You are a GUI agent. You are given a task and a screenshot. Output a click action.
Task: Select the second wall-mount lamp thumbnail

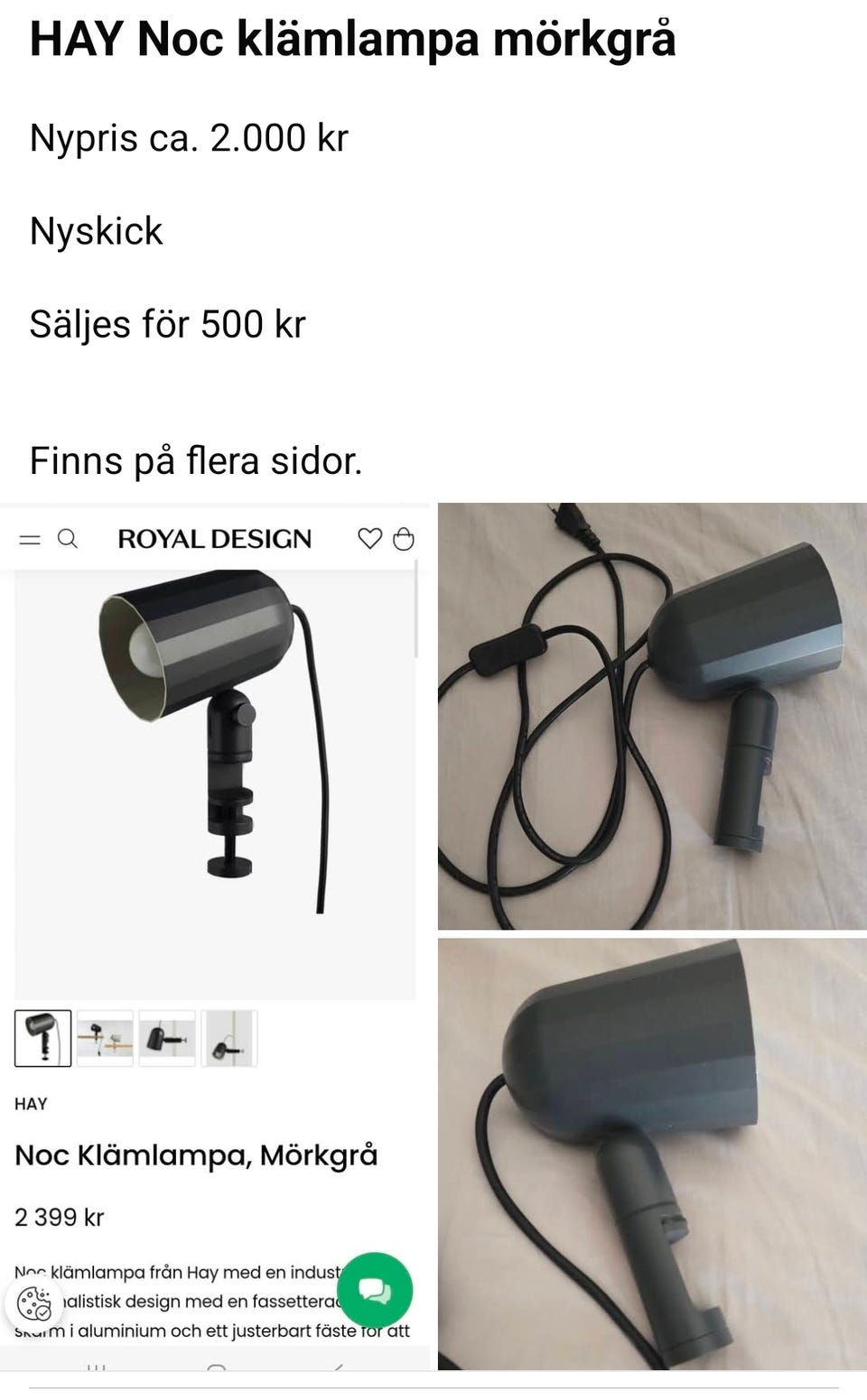coord(106,1038)
